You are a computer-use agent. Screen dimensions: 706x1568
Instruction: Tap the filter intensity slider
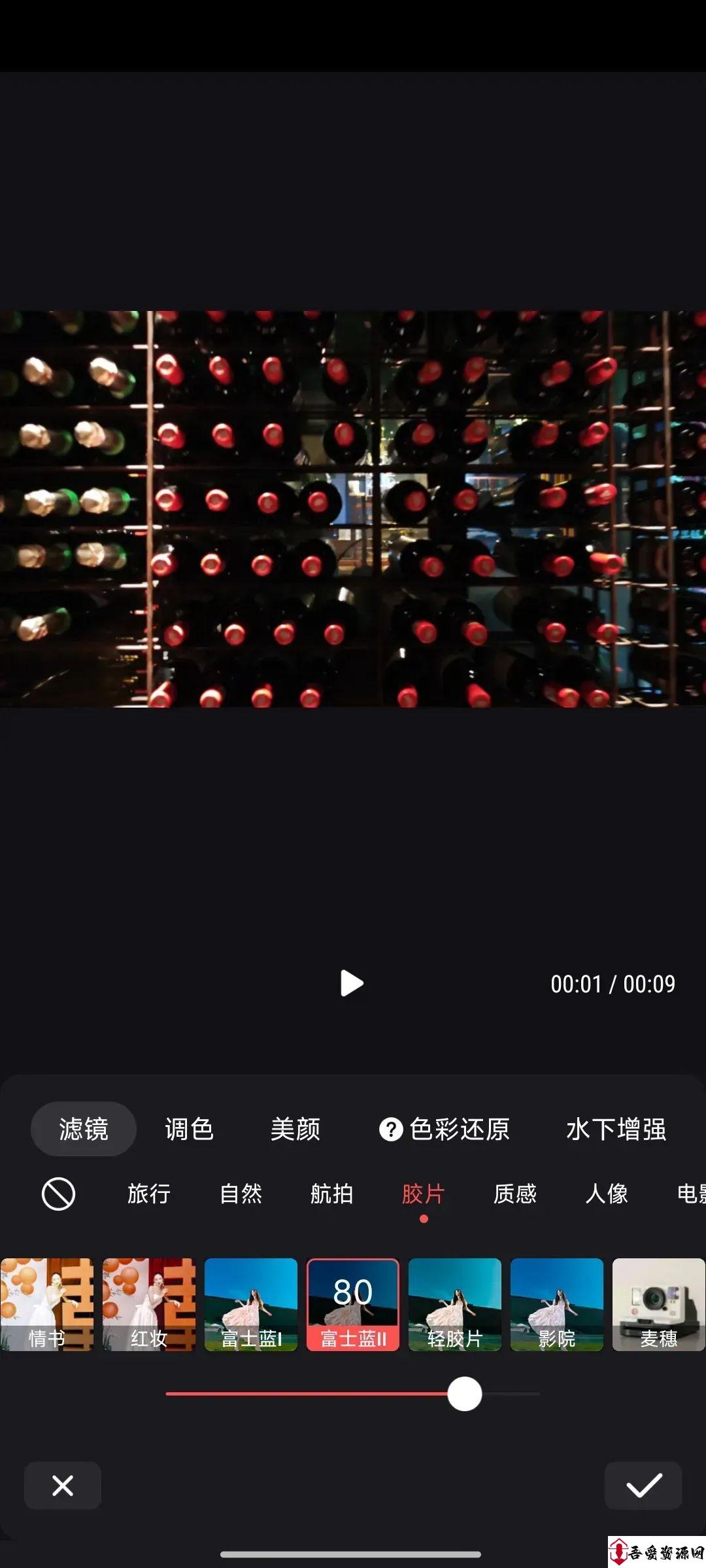[x=353, y=1394]
